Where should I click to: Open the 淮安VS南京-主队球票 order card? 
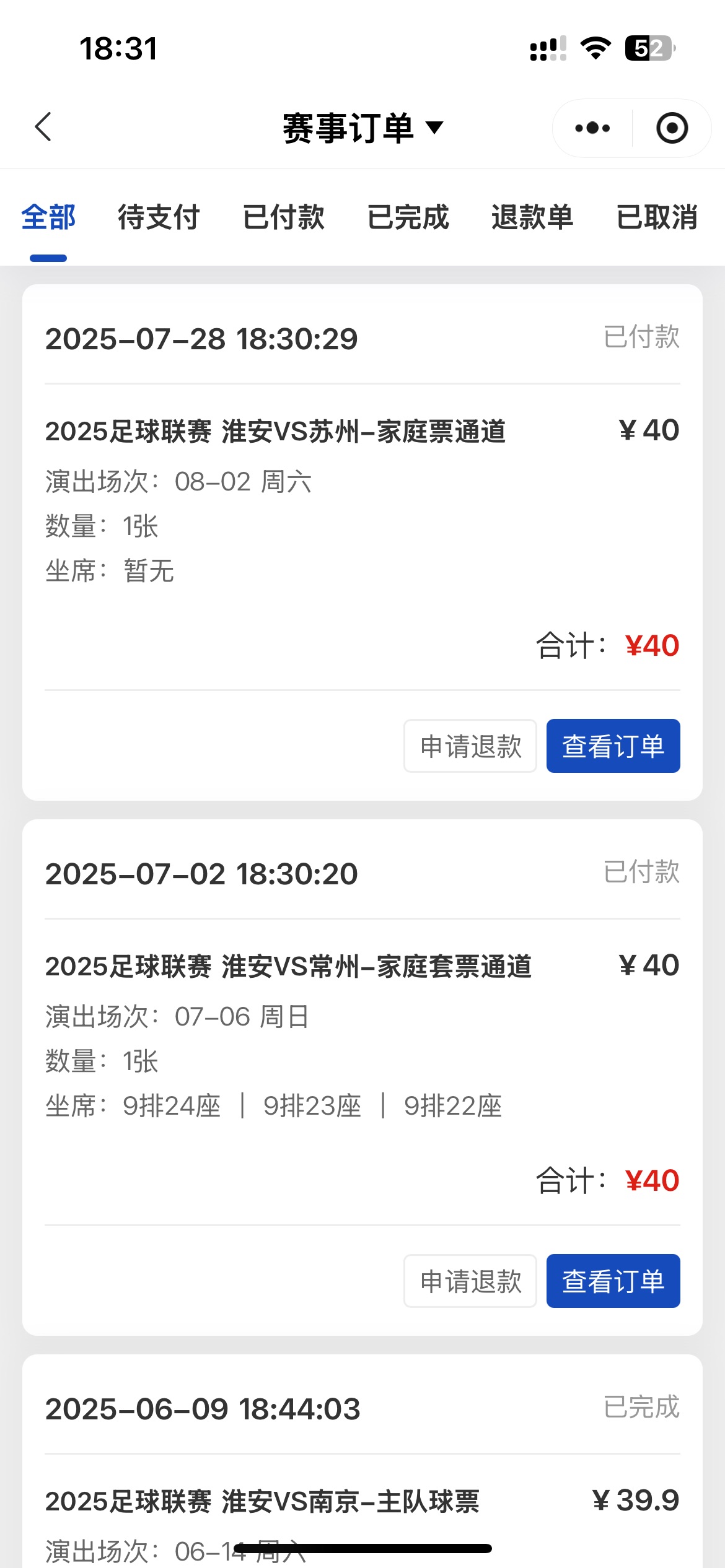click(362, 1461)
